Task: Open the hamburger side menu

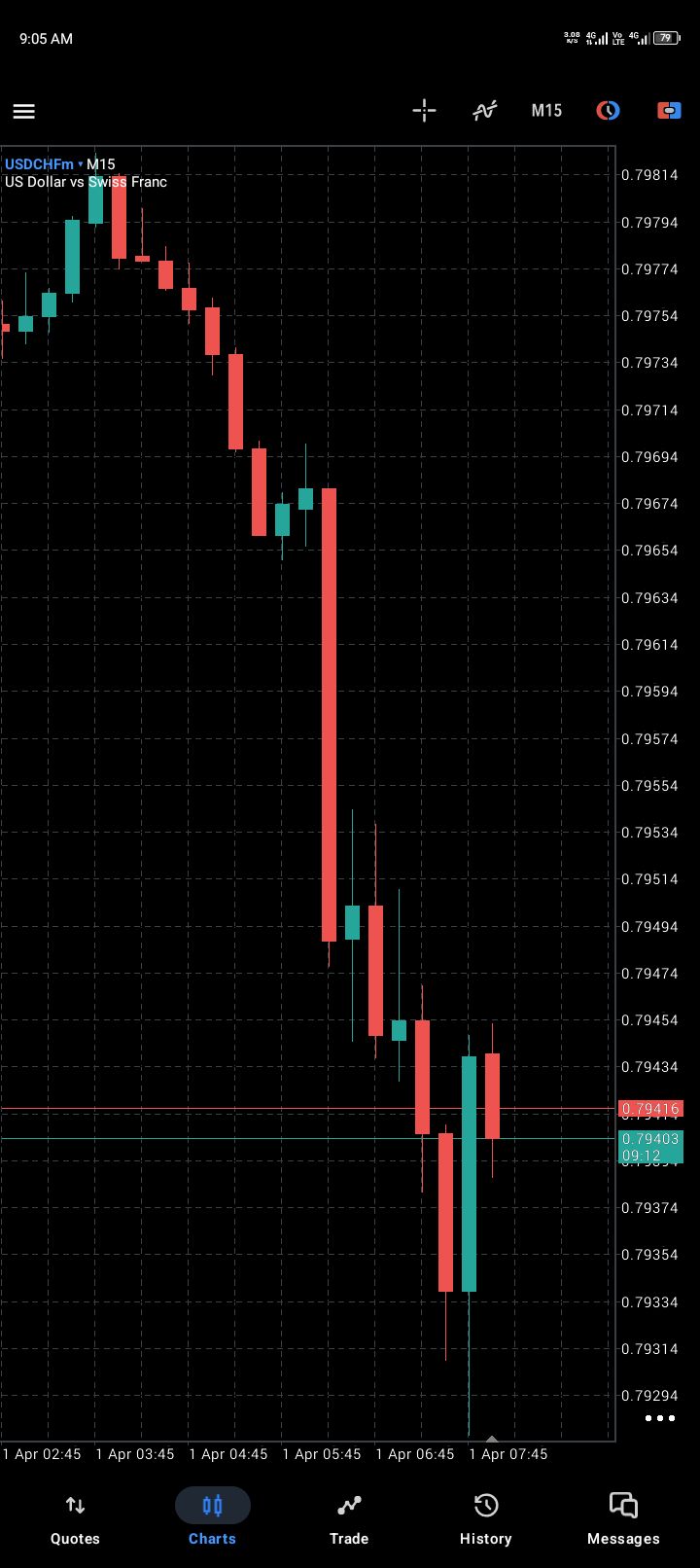Action: pos(24,111)
